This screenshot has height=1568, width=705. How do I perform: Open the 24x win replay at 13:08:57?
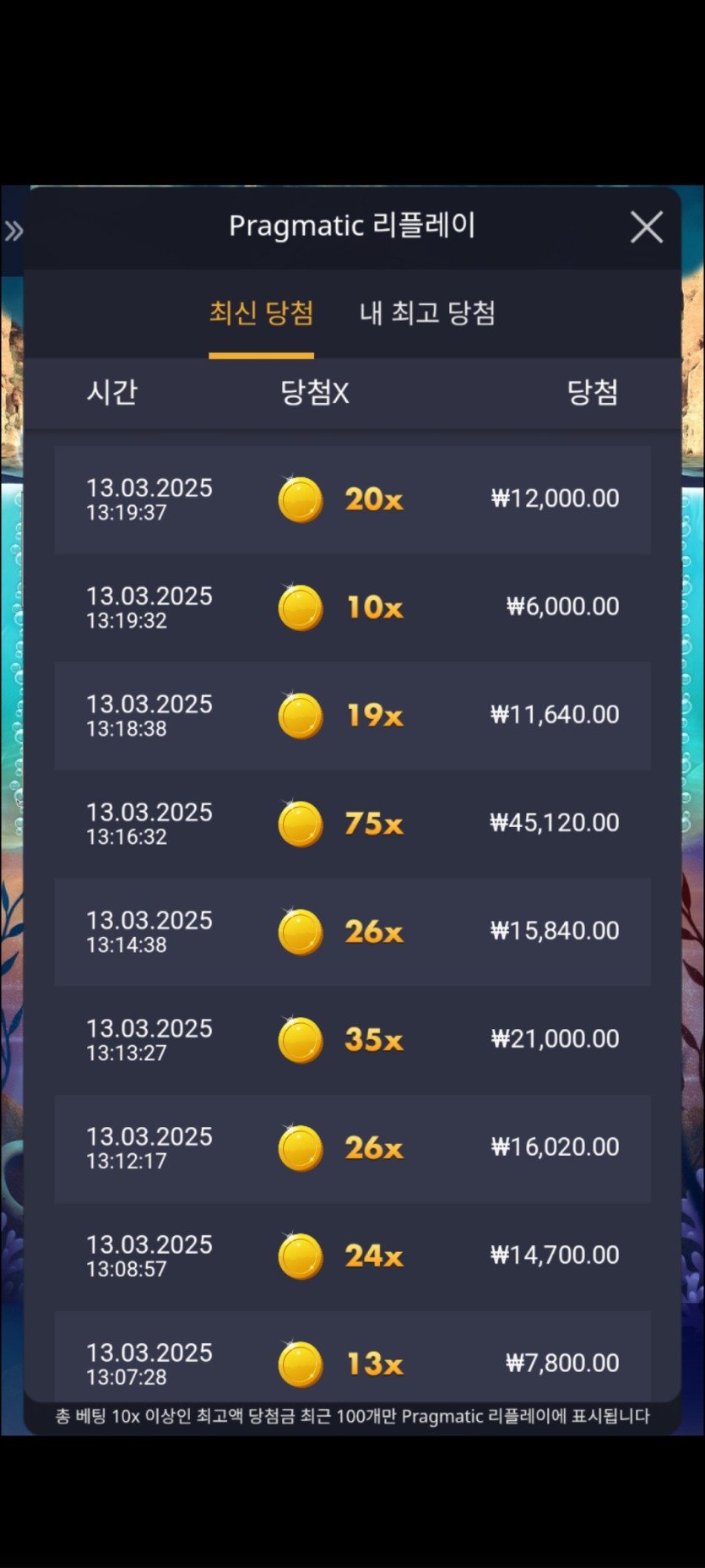[352, 1256]
